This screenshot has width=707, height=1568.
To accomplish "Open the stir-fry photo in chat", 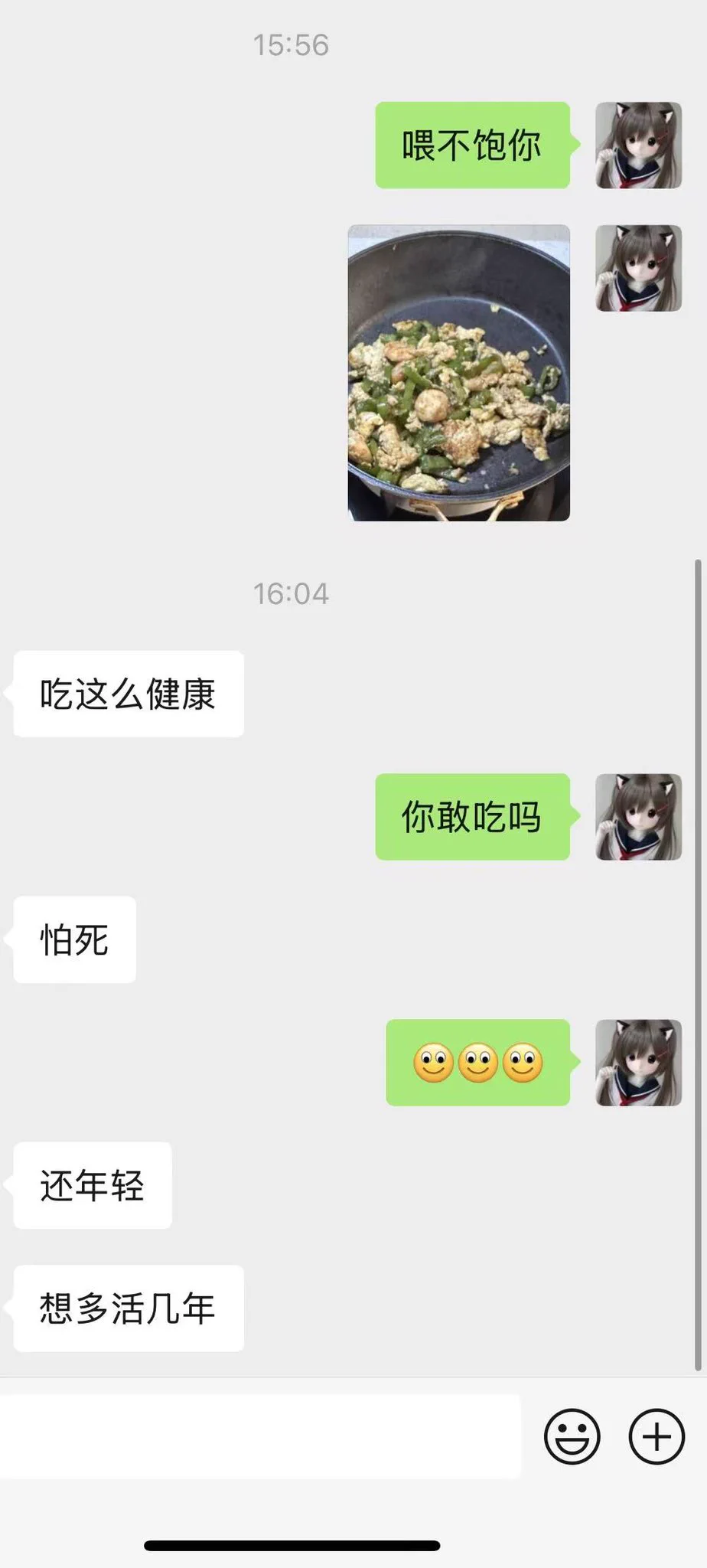I will click(458, 373).
